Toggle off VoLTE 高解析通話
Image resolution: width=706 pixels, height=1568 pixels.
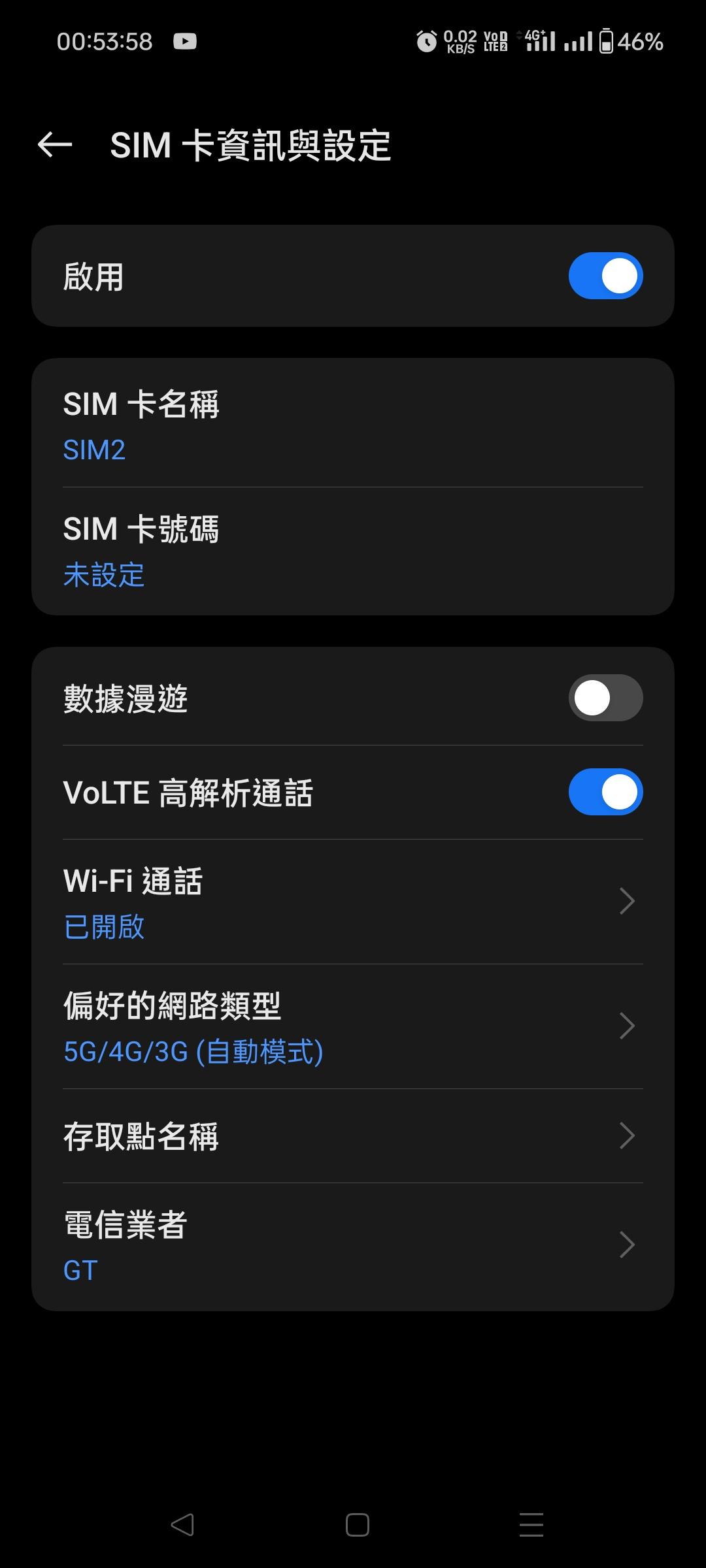(x=605, y=792)
